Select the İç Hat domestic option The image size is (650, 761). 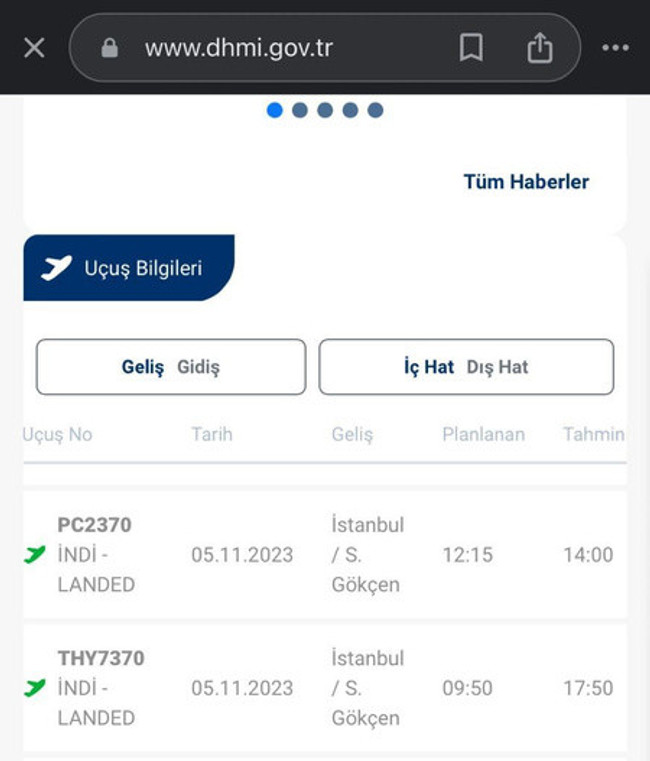429,367
